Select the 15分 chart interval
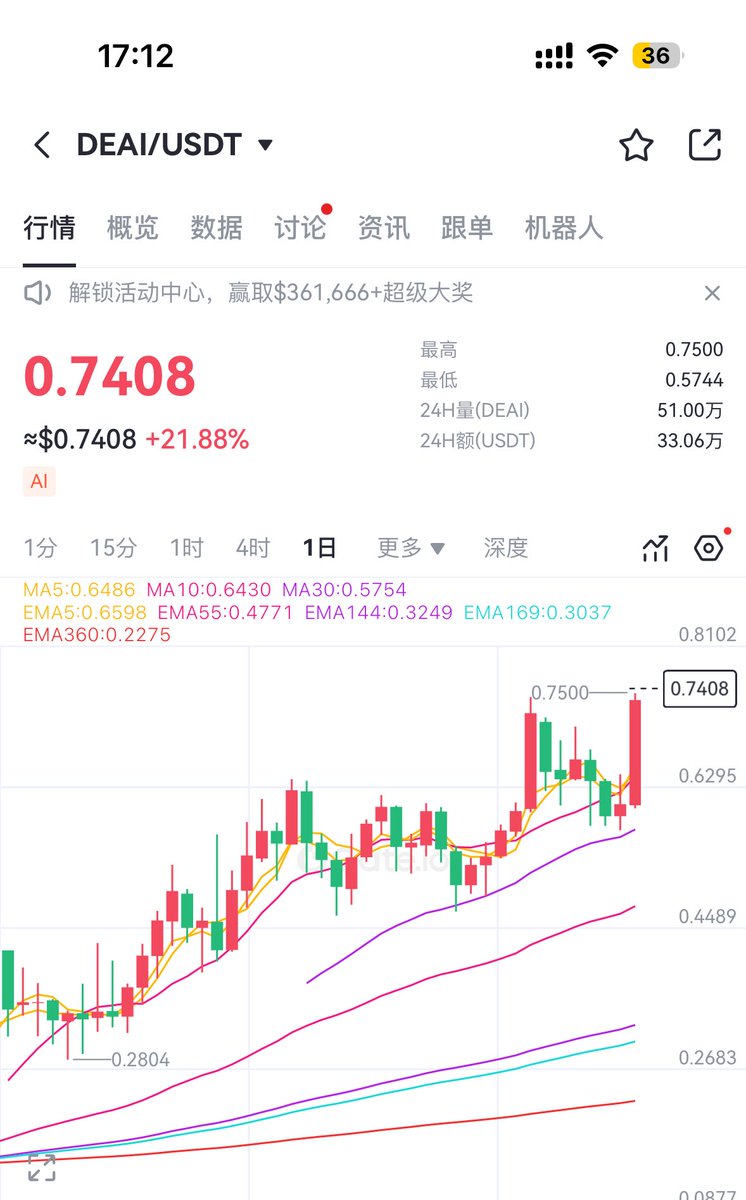 [x=113, y=548]
